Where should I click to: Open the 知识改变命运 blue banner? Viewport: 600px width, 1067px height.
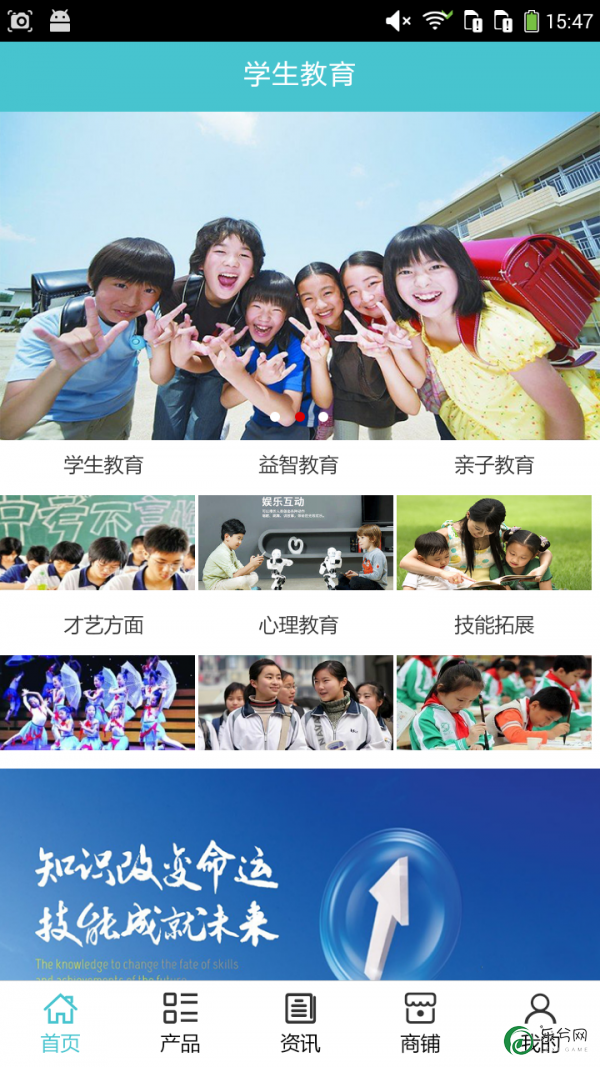300,875
